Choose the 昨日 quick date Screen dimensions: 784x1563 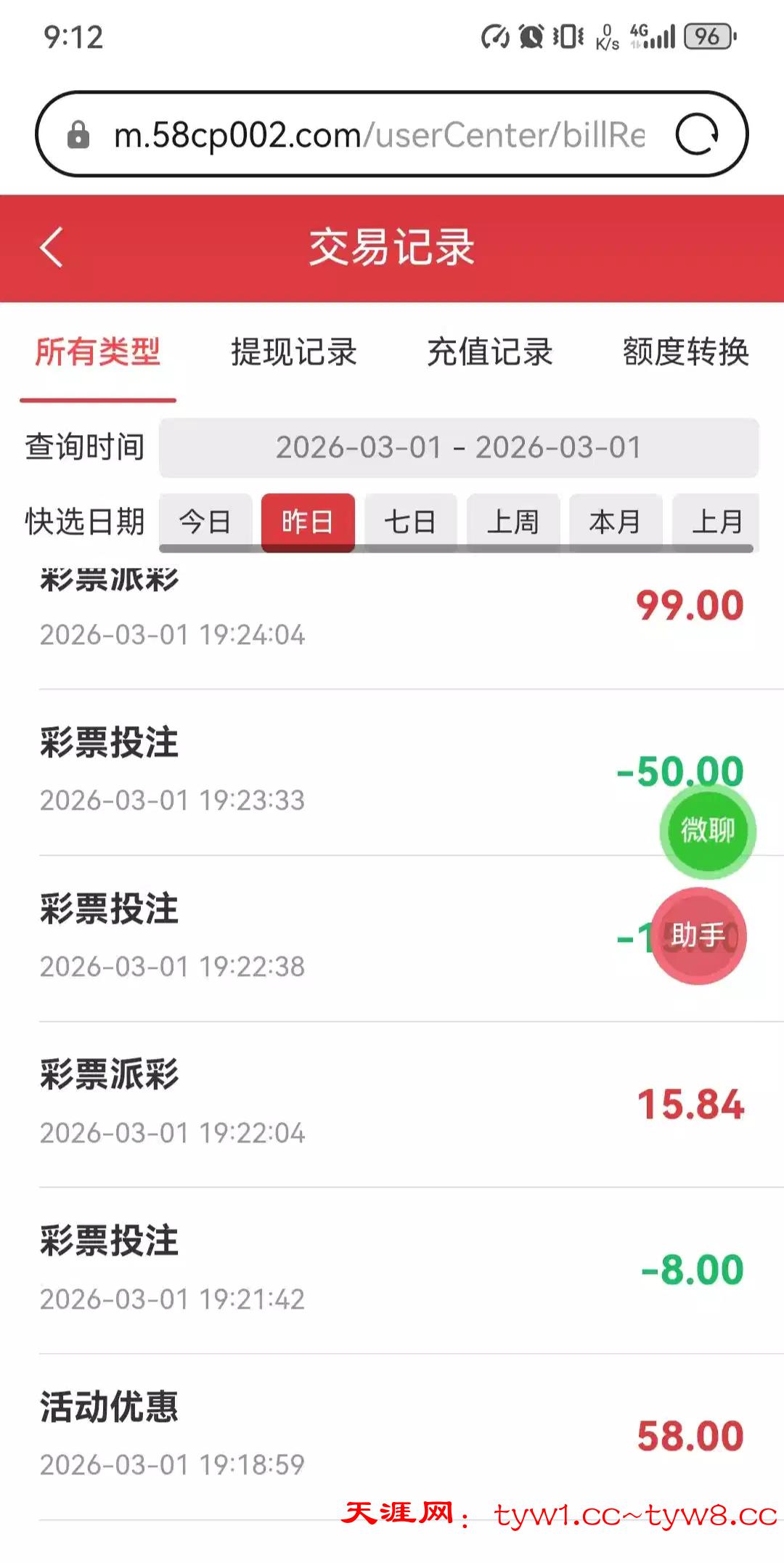click(308, 521)
